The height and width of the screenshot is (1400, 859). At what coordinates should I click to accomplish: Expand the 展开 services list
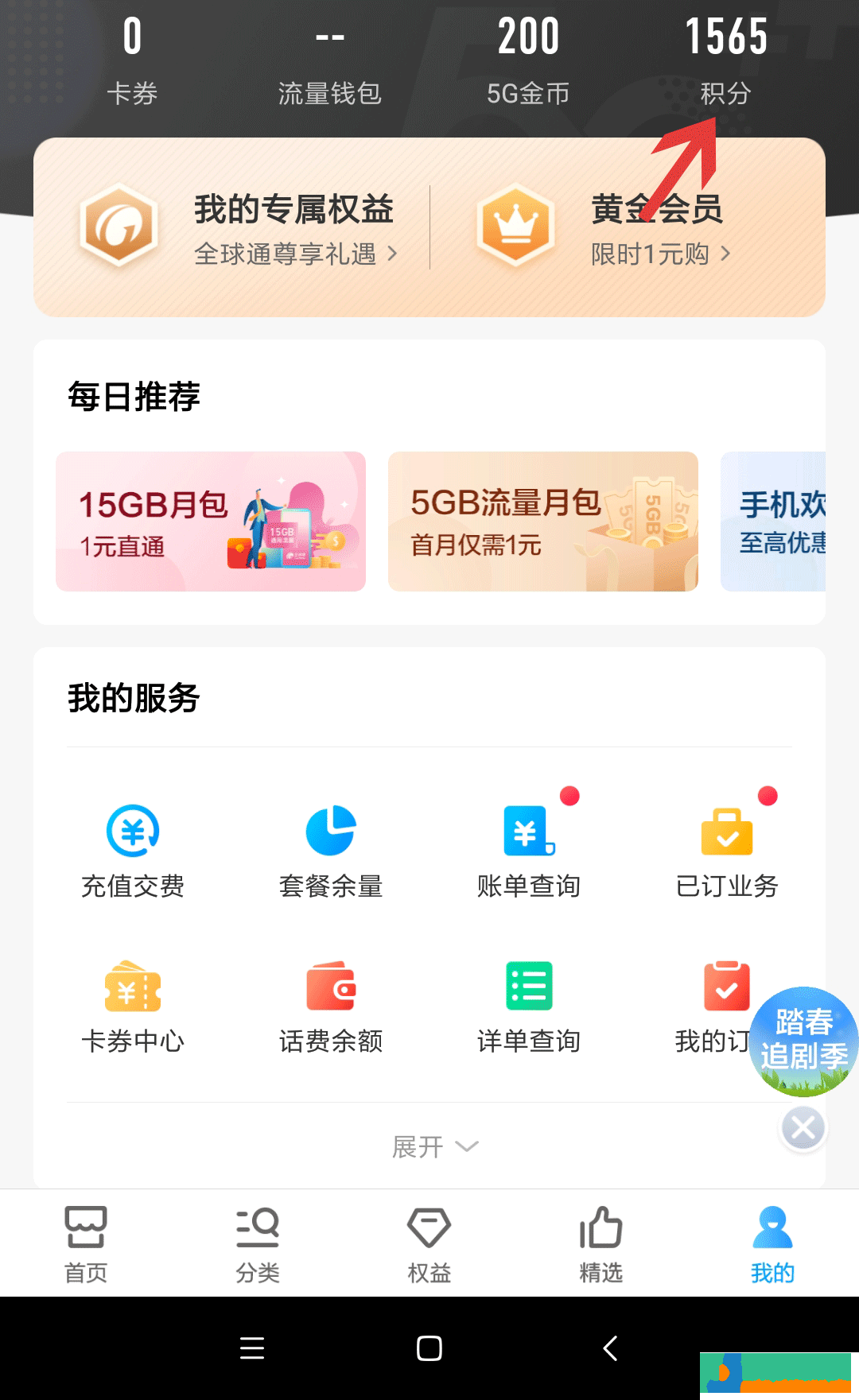pos(435,1146)
